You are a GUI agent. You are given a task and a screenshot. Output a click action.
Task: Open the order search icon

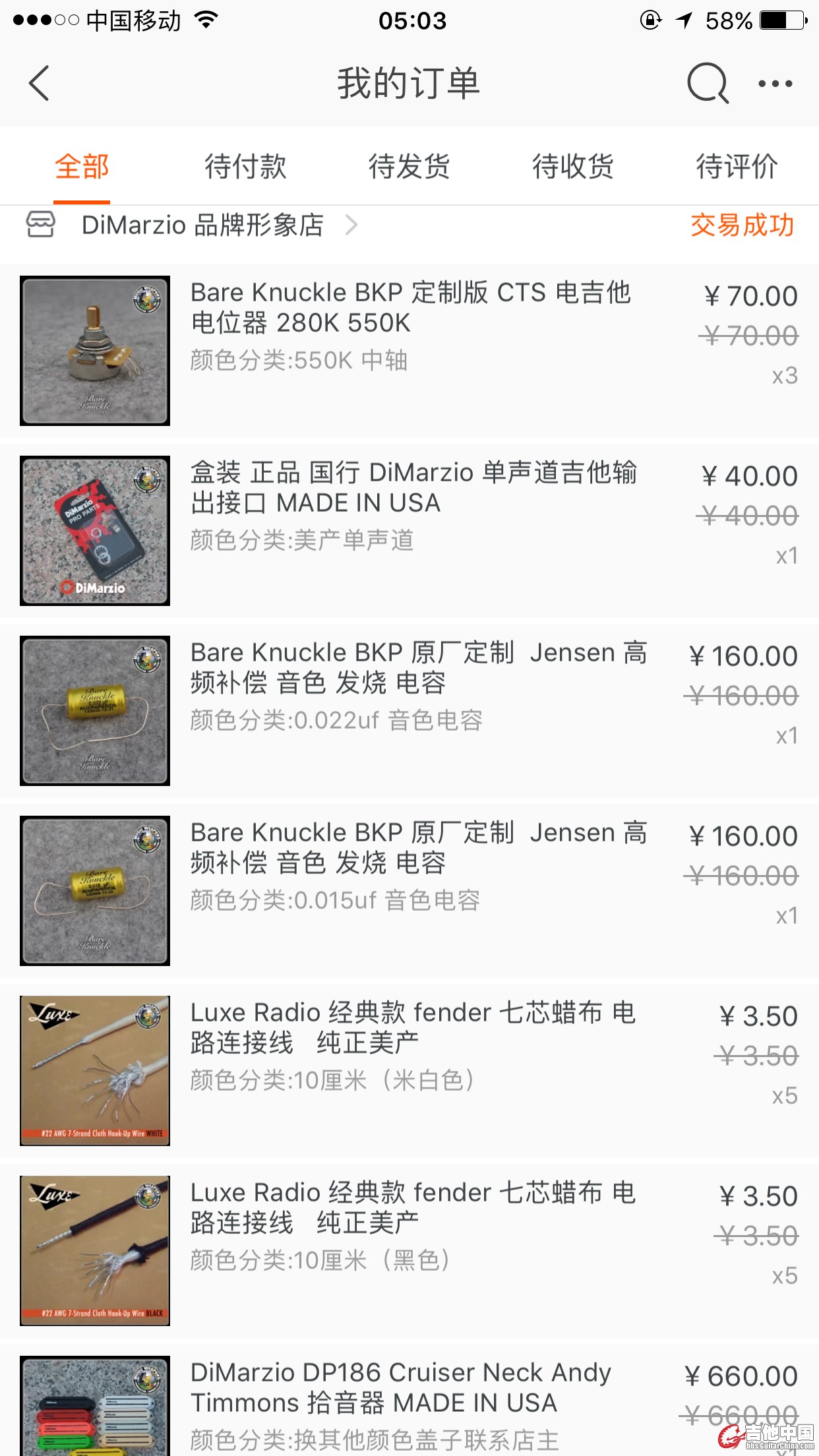[x=708, y=84]
